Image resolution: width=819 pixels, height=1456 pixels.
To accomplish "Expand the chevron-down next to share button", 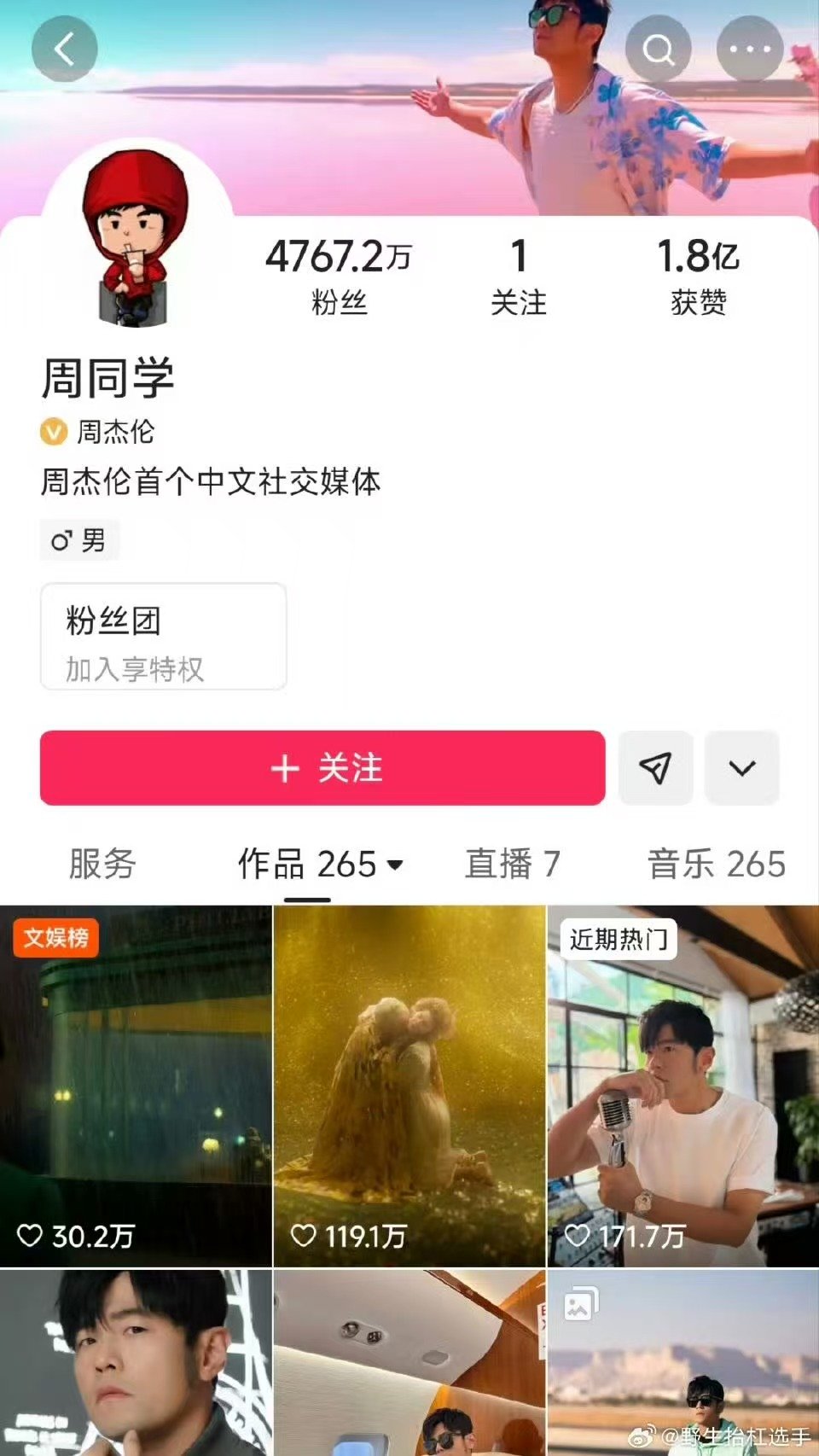I will click(742, 768).
